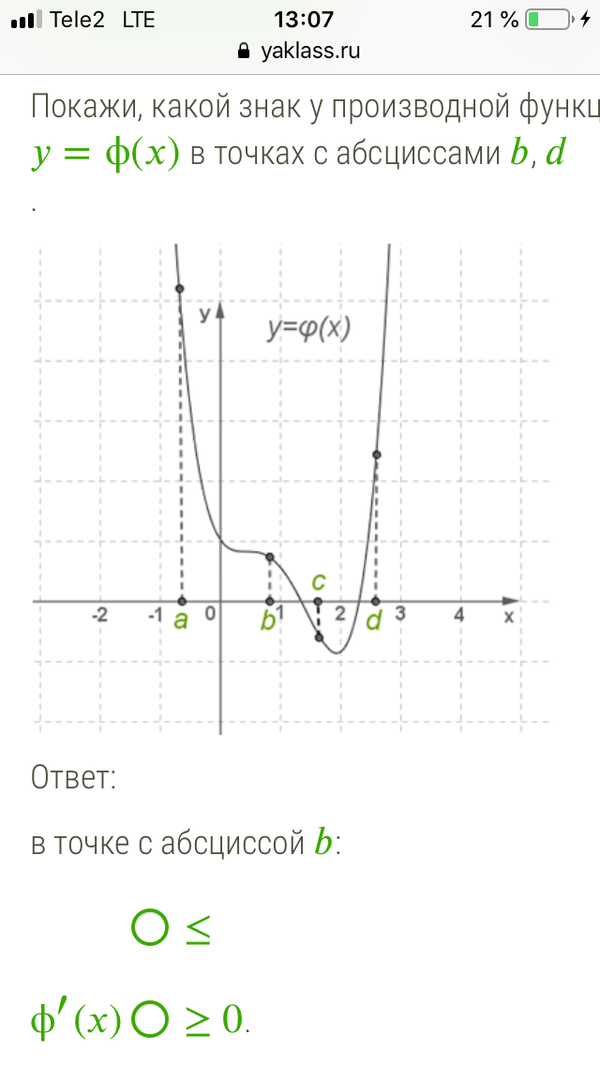Select the ≤ radio option
This screenshot has height=1065, width=600.
coord(148,930)
